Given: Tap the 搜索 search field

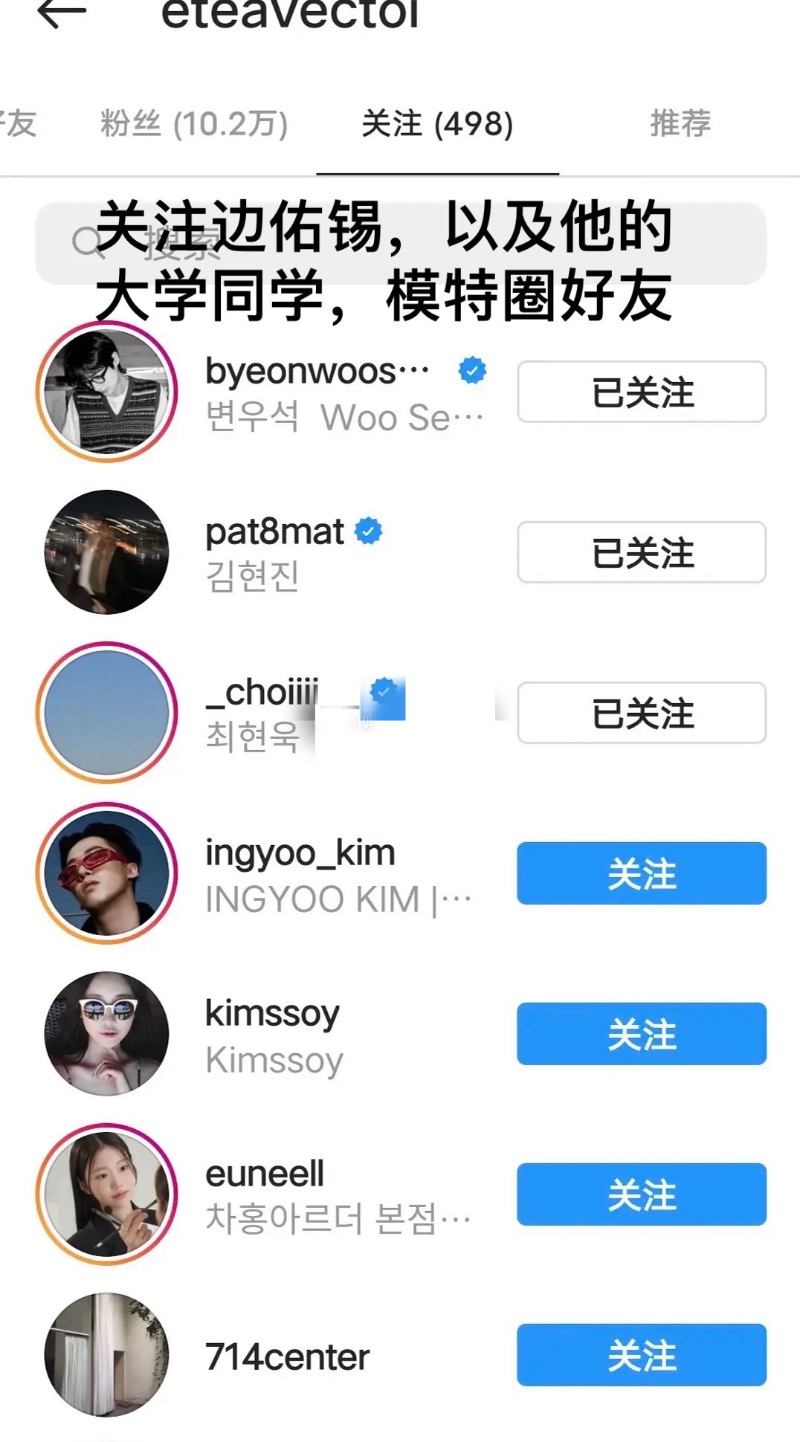Looking at the screenshot, I should pos(400,243).
